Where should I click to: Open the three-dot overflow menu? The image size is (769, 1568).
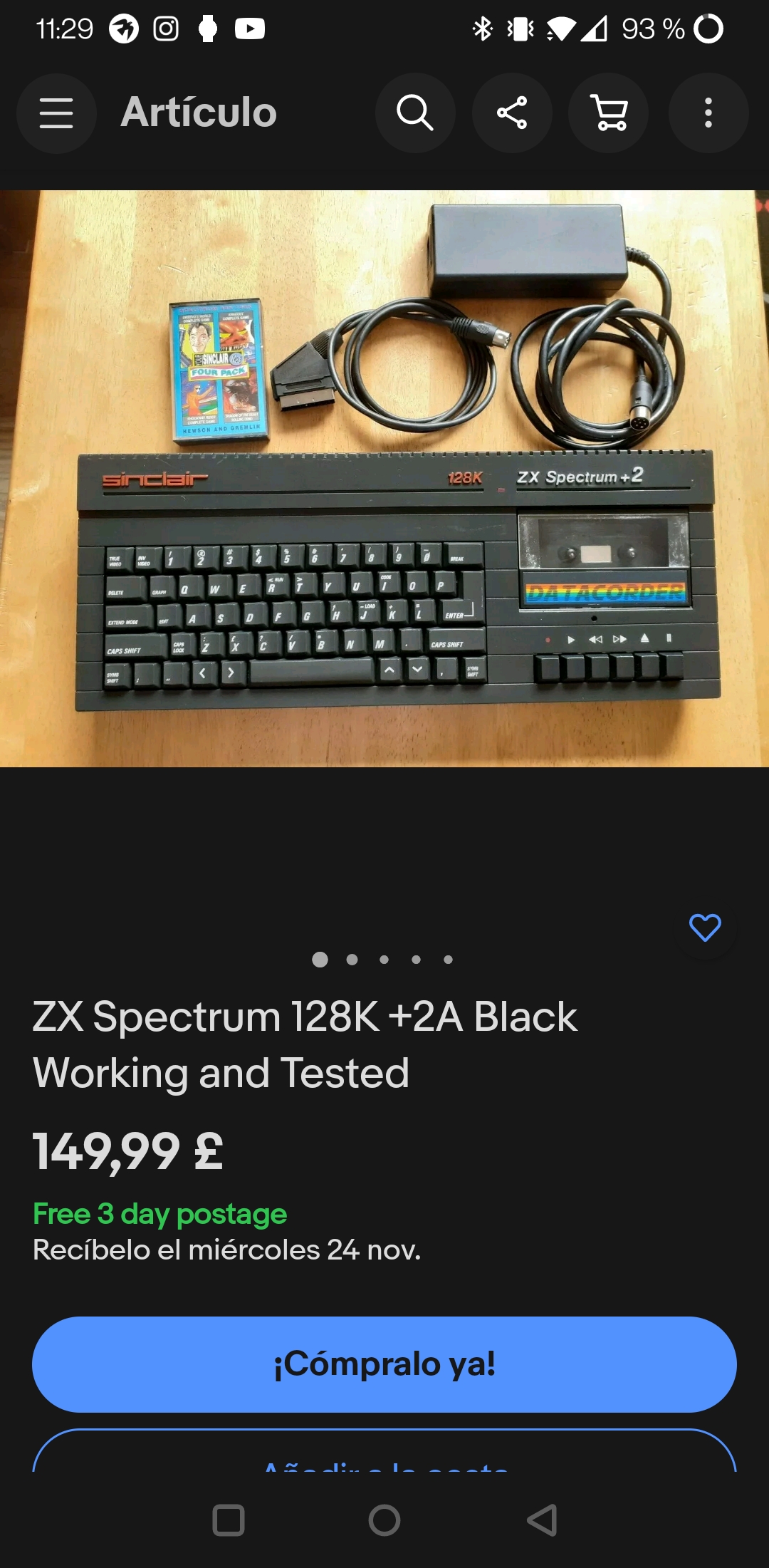click(x=708, y=113)
